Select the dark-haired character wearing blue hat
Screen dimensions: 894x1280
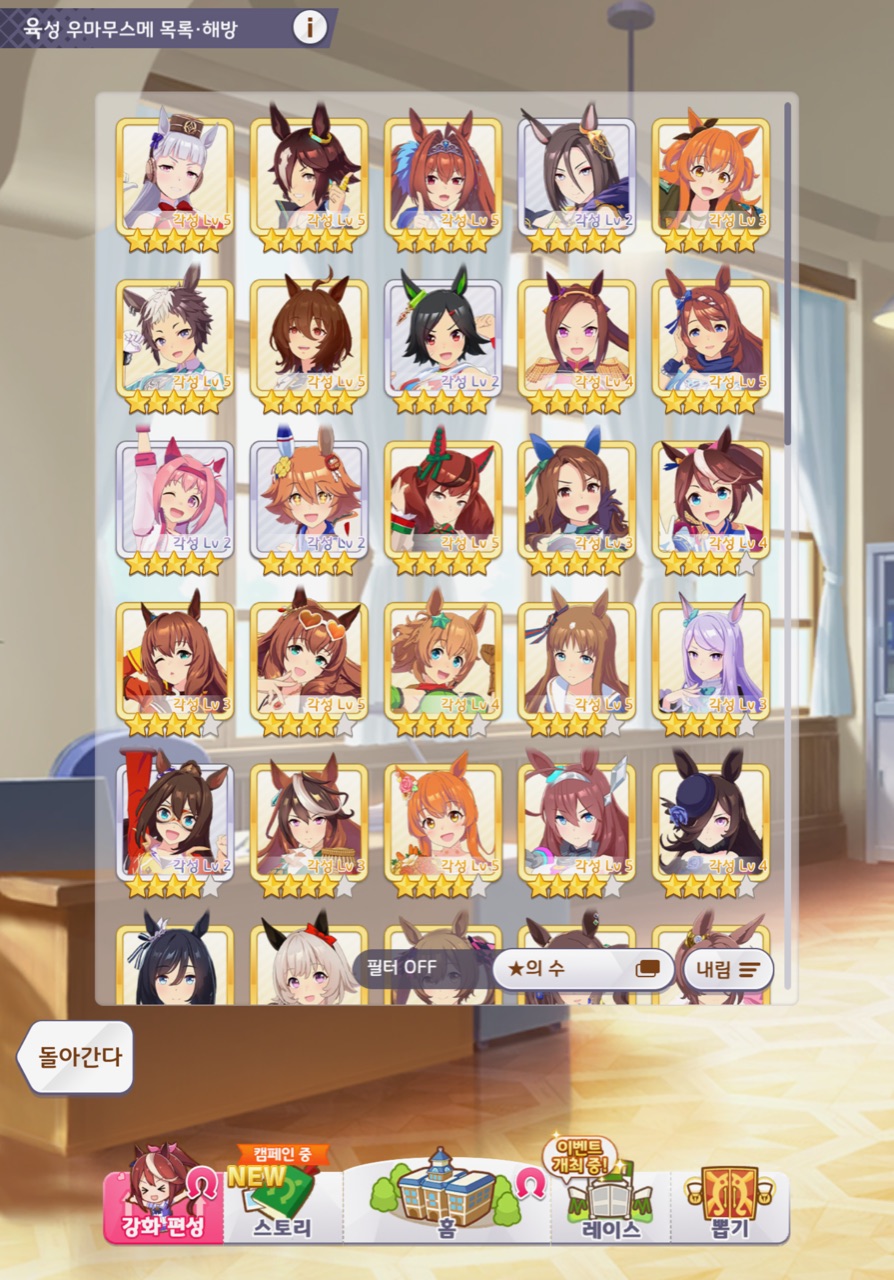pyautogui.click(x=711, y=822)
